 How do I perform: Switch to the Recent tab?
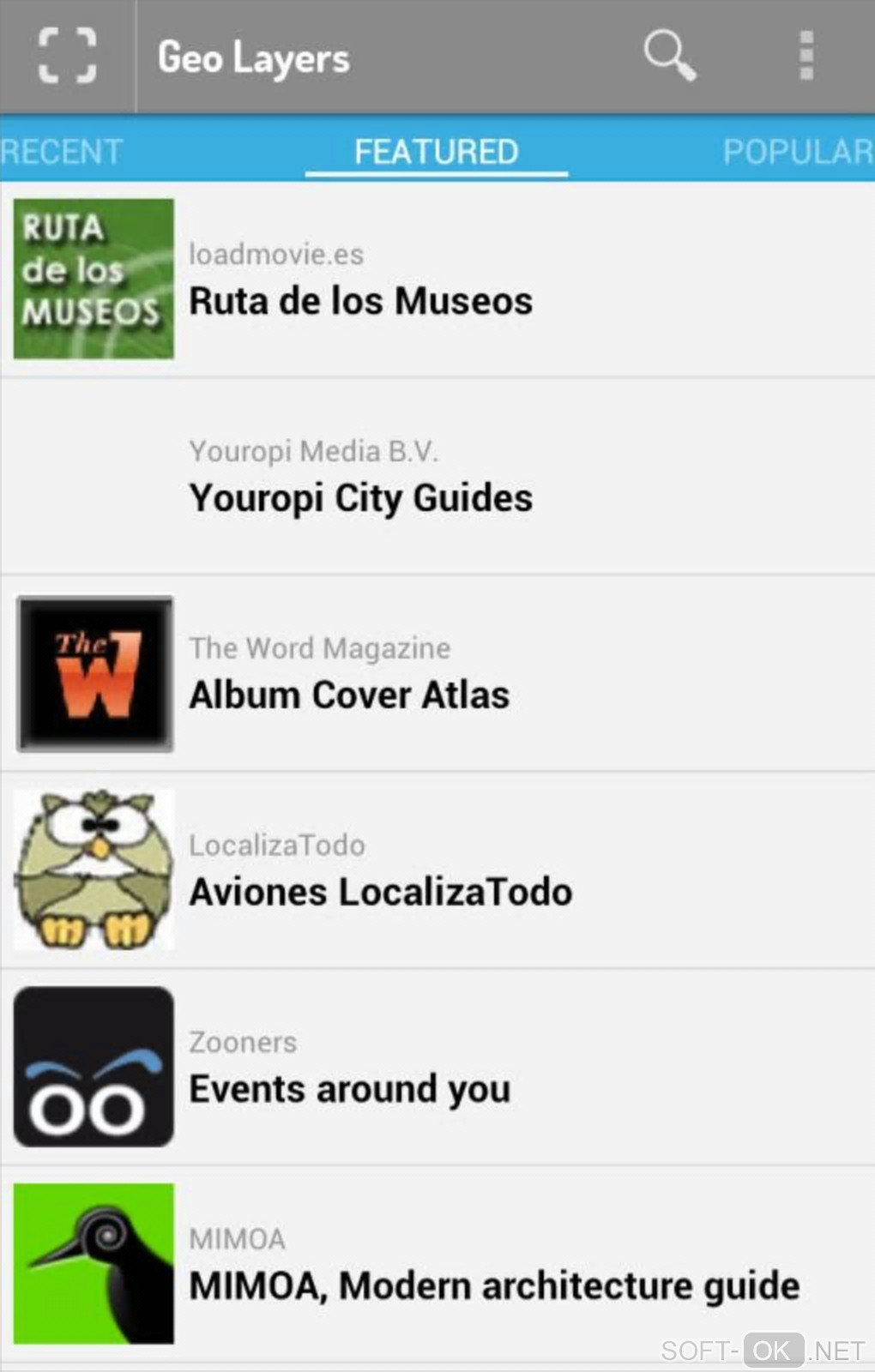click(x=62, y=152)
